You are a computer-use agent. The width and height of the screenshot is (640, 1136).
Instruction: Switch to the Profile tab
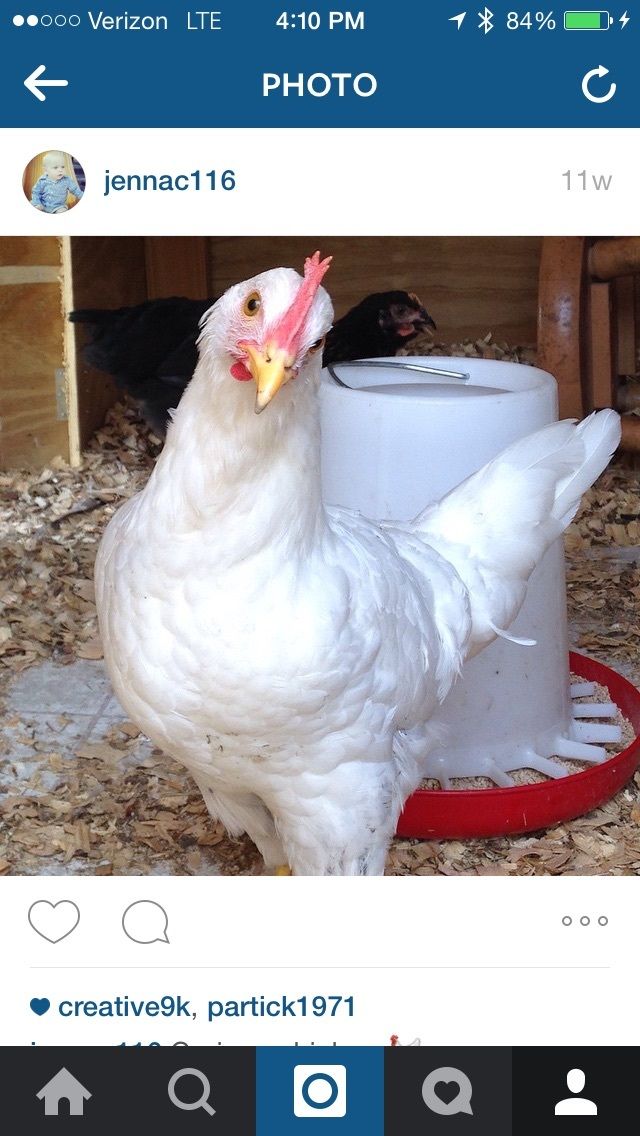point(576,1091)
